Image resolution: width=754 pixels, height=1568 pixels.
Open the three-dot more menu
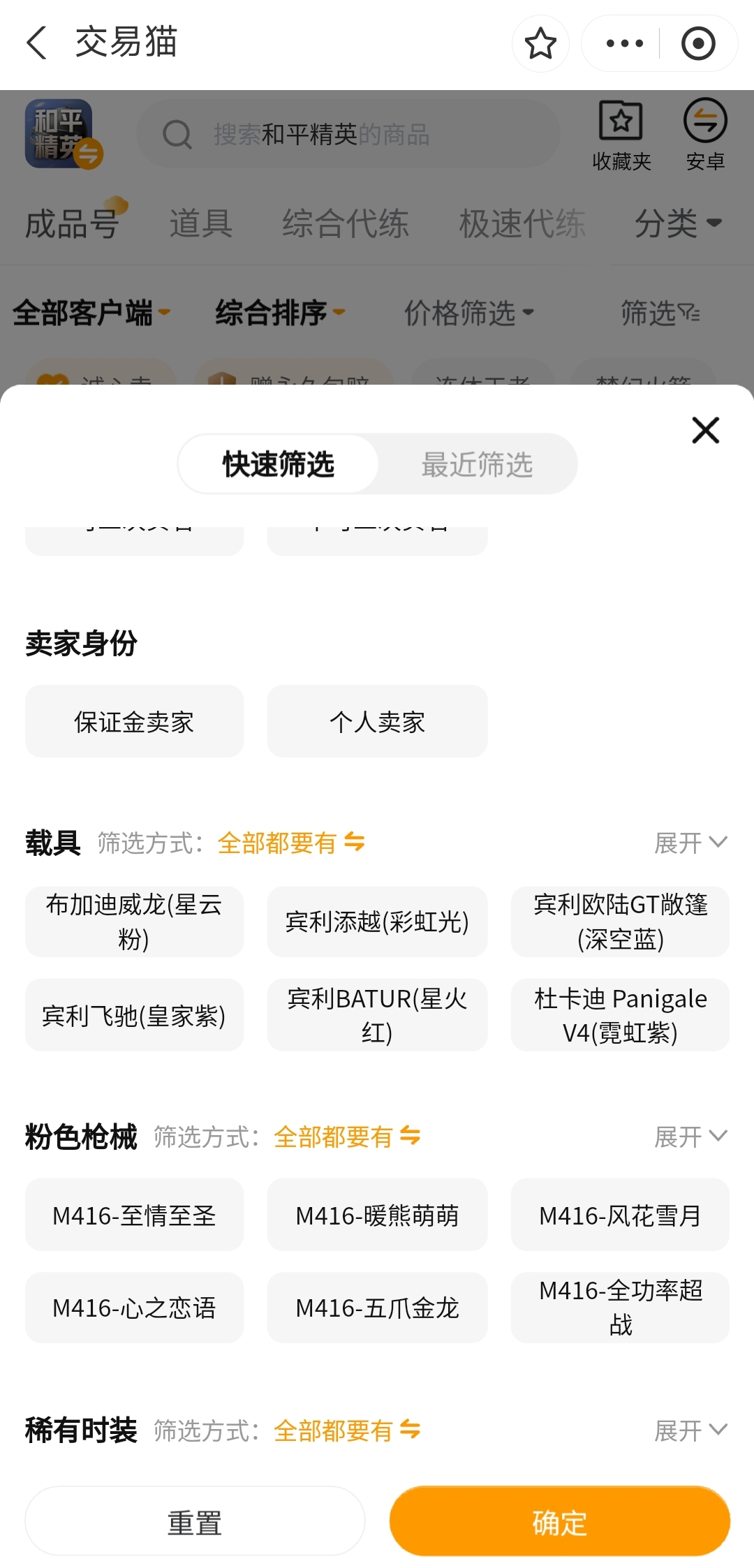[624, 43]
